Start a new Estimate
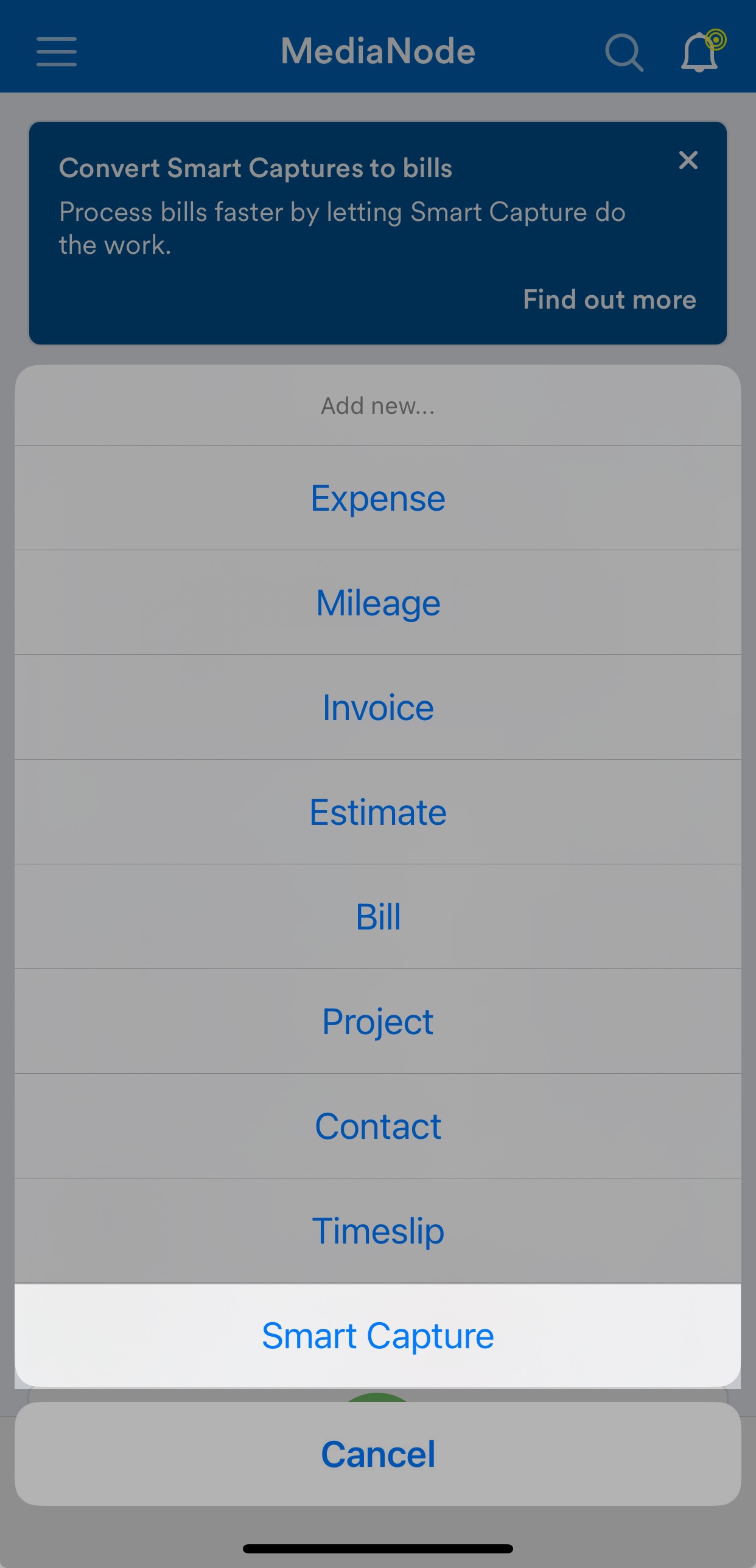This screenshot has height=1568, width=756. click(378, 811)
